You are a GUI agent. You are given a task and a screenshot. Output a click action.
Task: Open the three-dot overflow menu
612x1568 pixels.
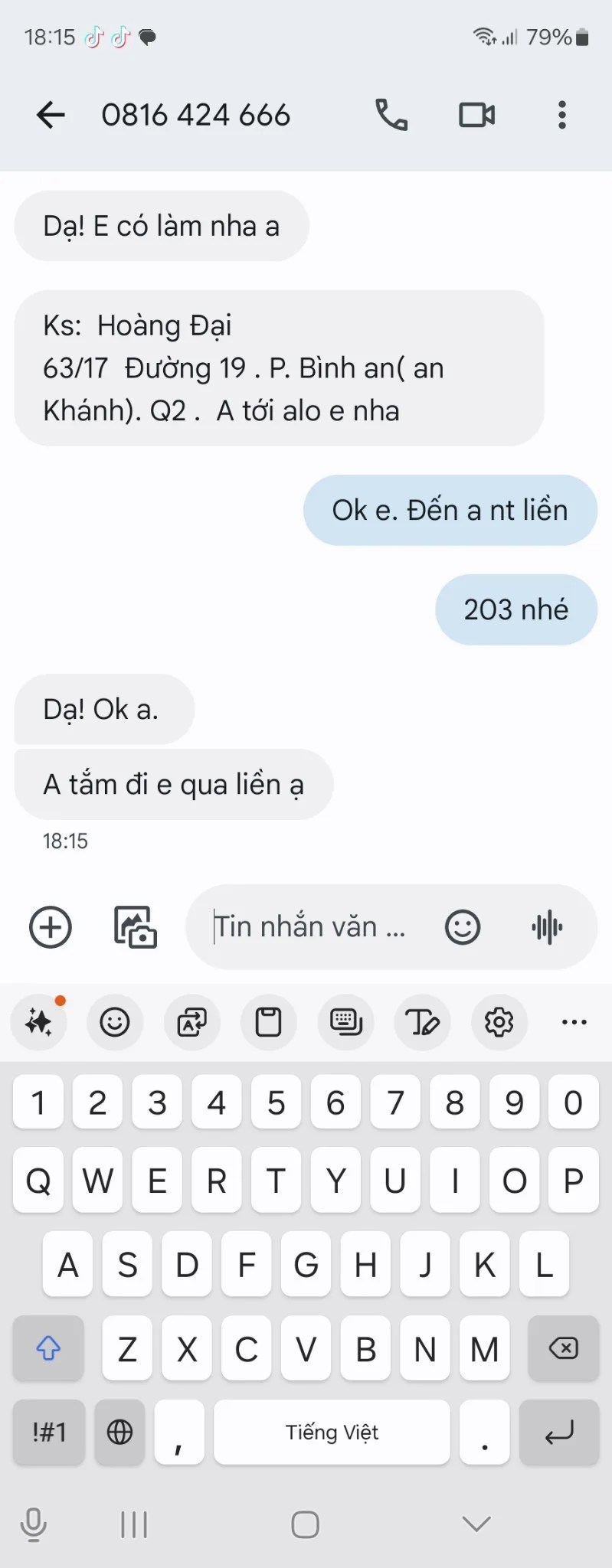coord(562,115)
